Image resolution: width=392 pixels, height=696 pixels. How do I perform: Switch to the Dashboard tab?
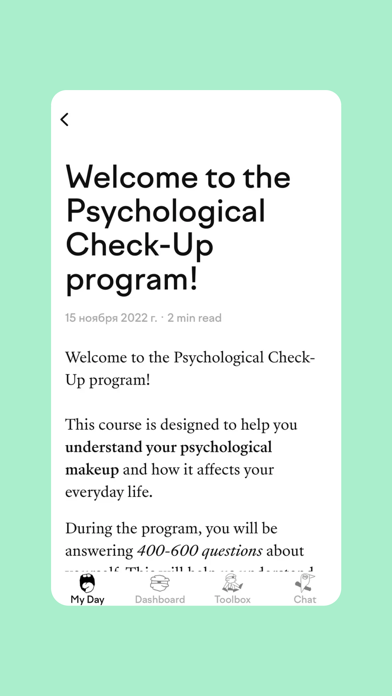tap(160, 589)
